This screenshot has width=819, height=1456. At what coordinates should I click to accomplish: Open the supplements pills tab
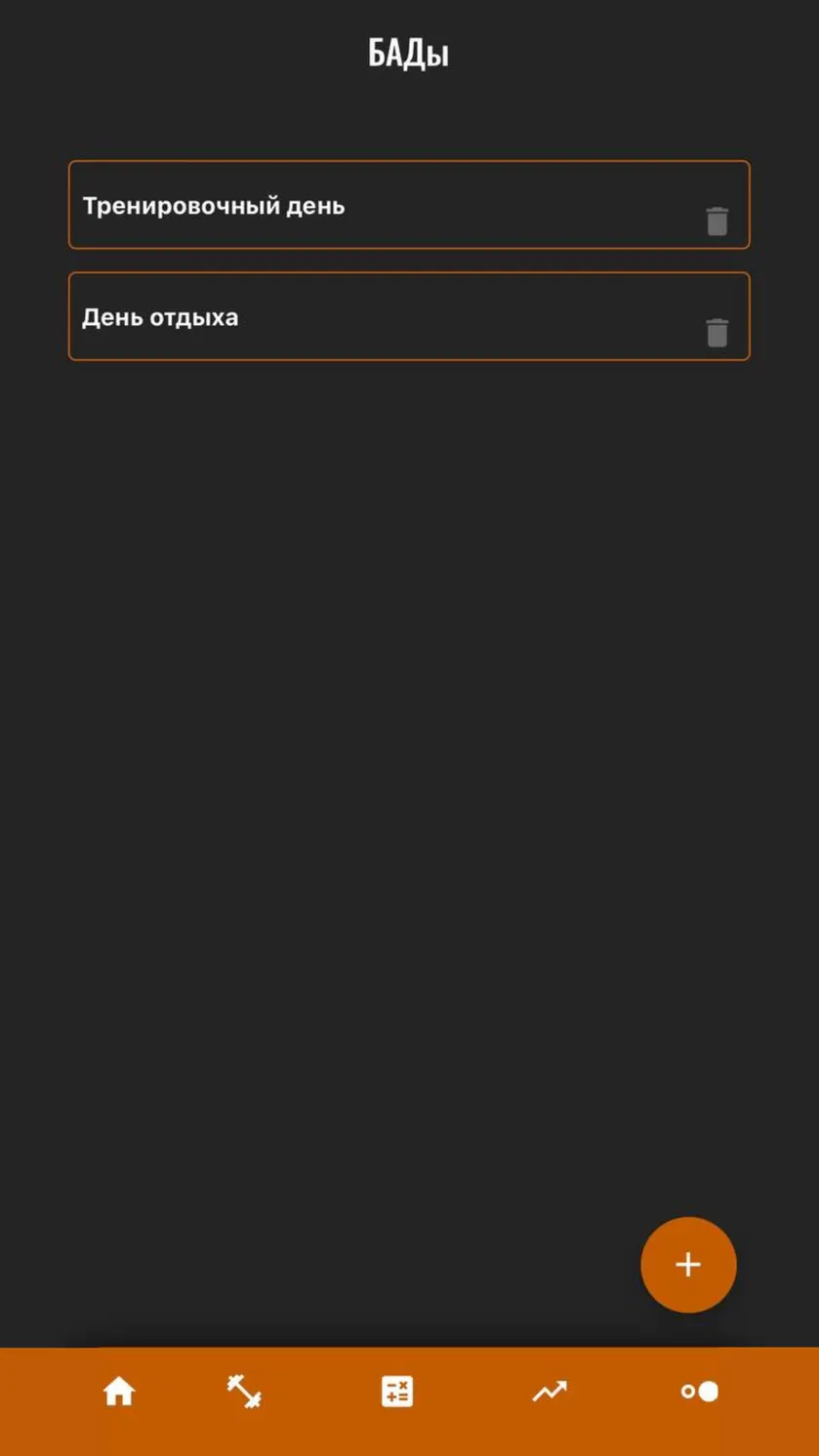tap(700, 1392)
